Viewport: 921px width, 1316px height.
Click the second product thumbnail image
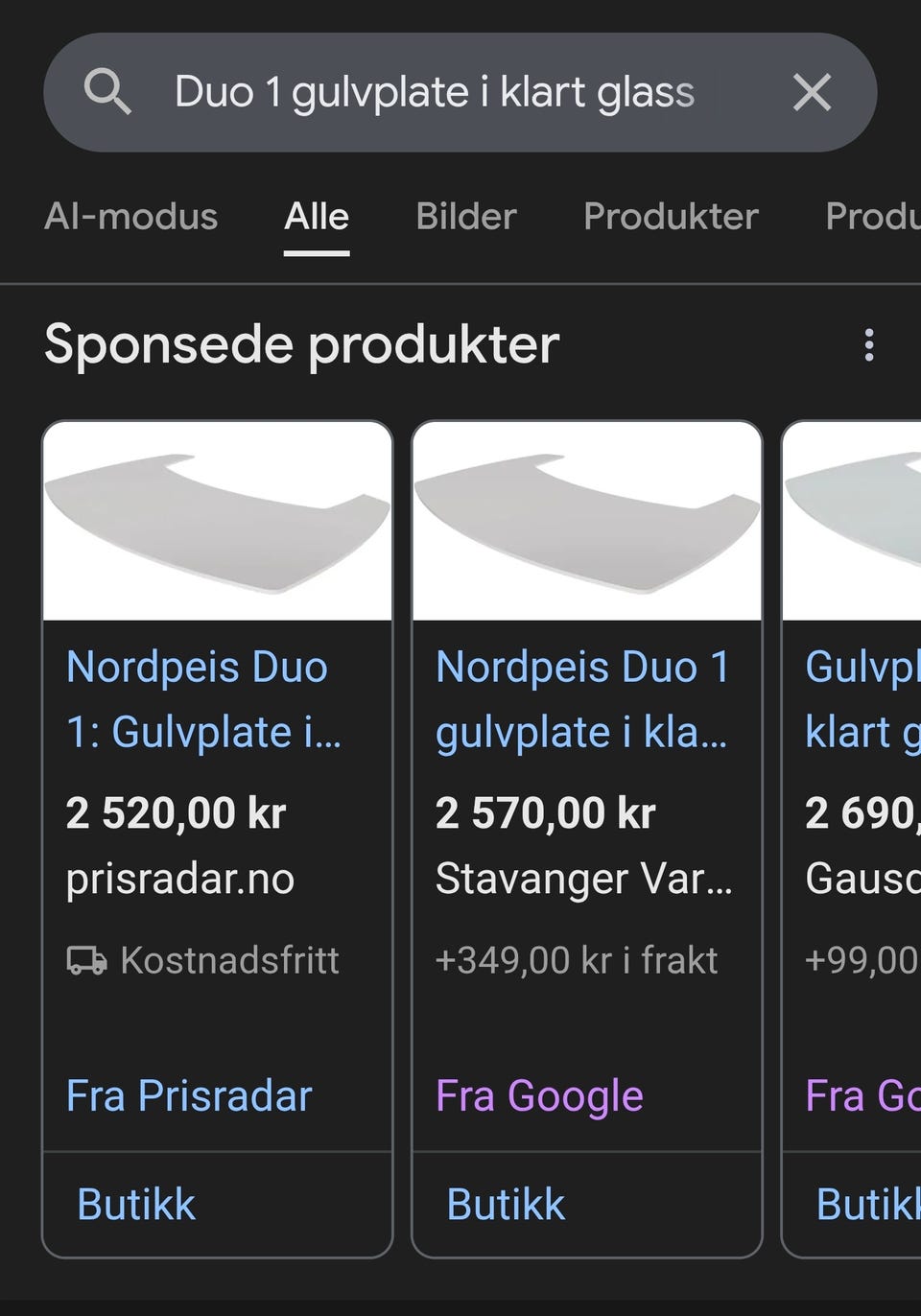click(586, 521)
